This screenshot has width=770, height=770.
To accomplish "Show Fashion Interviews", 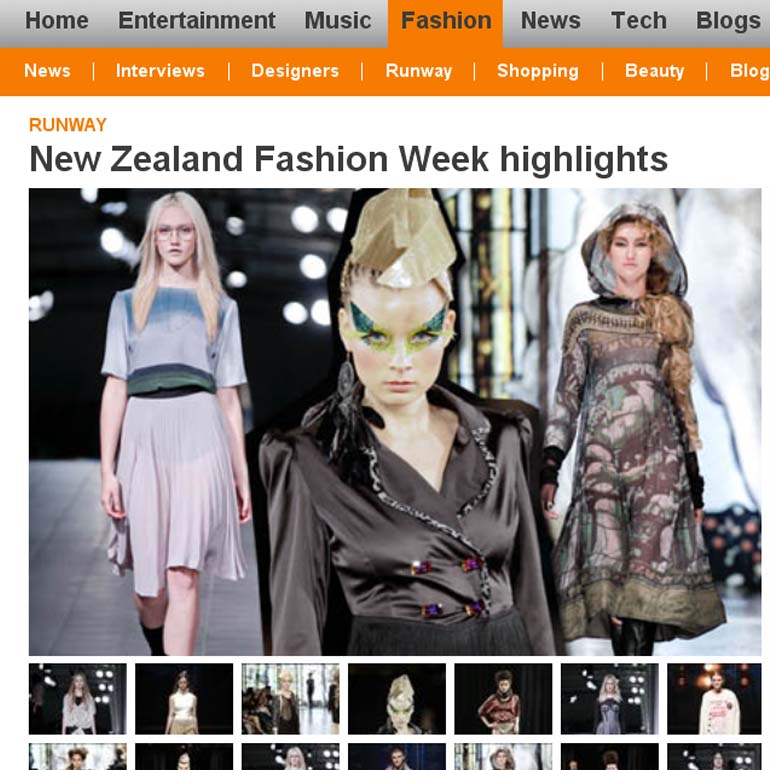I will click(x=160, y=71).
